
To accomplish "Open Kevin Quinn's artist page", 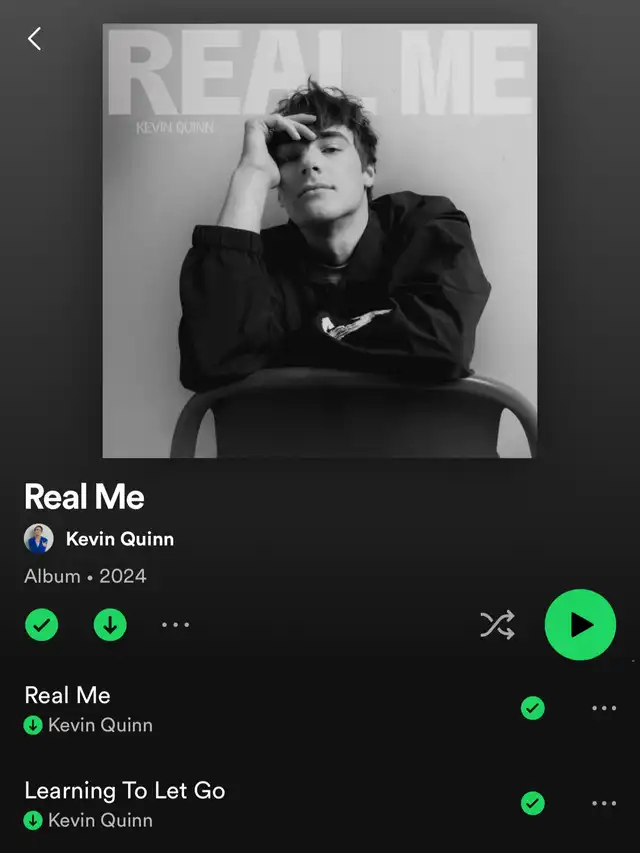I will [x=119, y=539].
